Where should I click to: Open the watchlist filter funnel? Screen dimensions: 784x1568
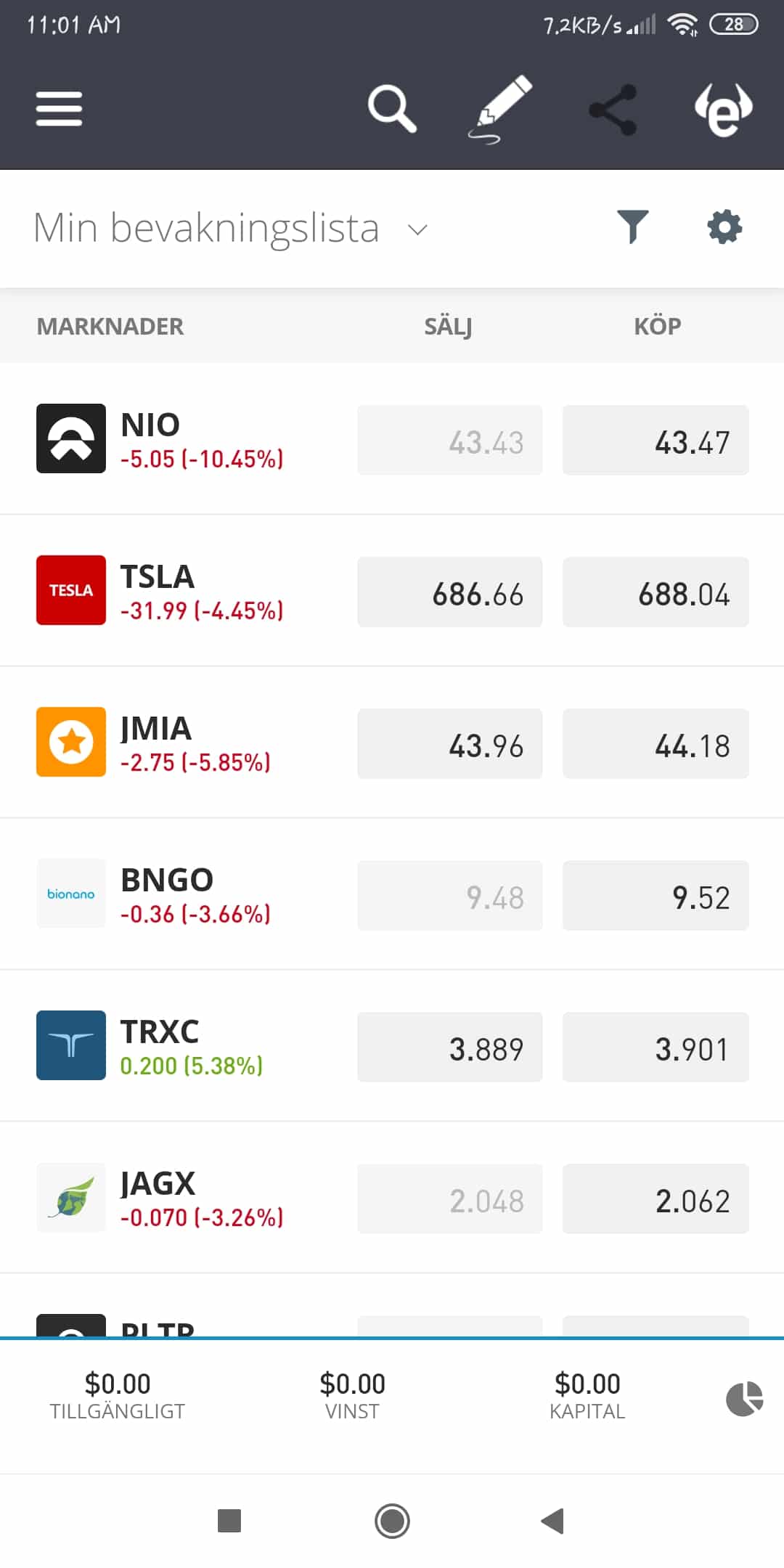632,227
